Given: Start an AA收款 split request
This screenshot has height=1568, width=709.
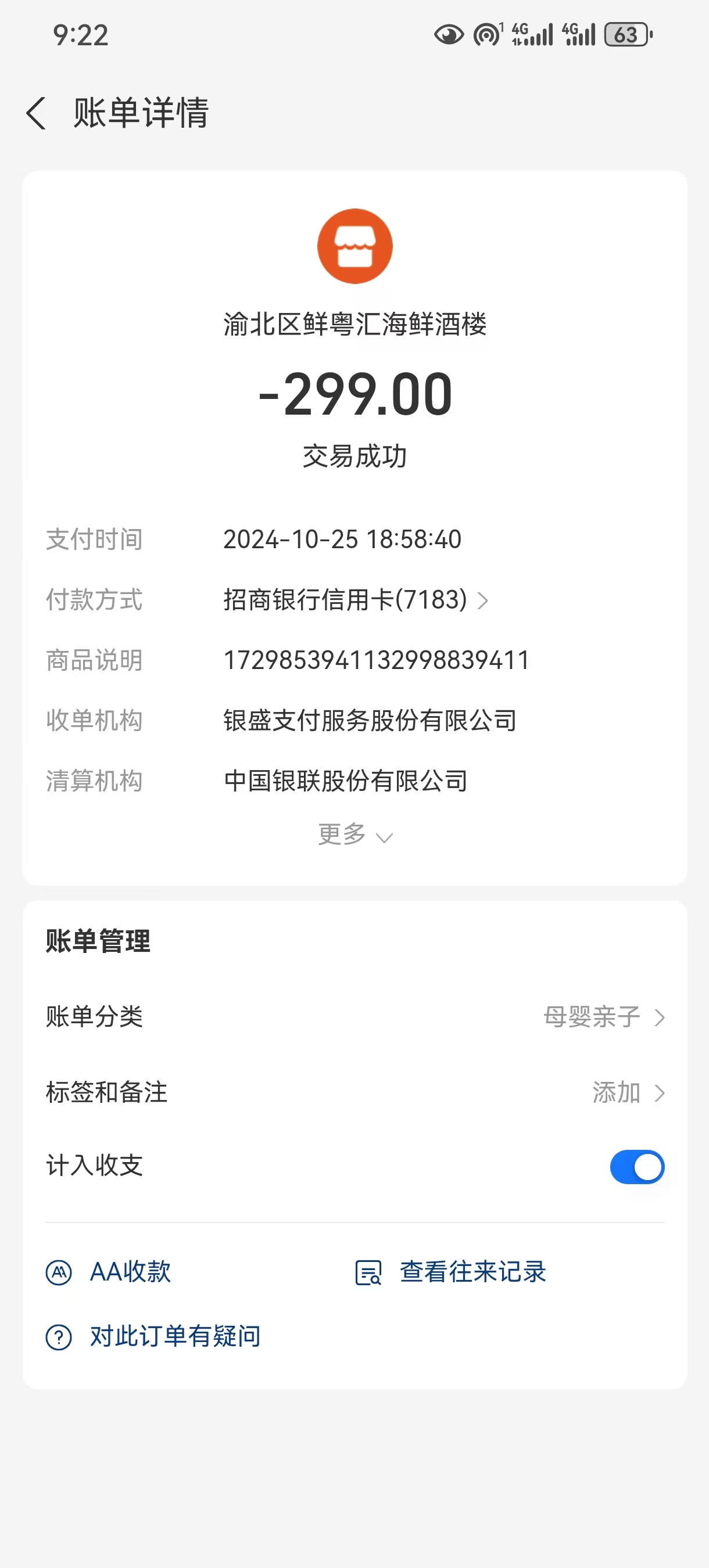Looking at the screenshot, I should 110,1272.
